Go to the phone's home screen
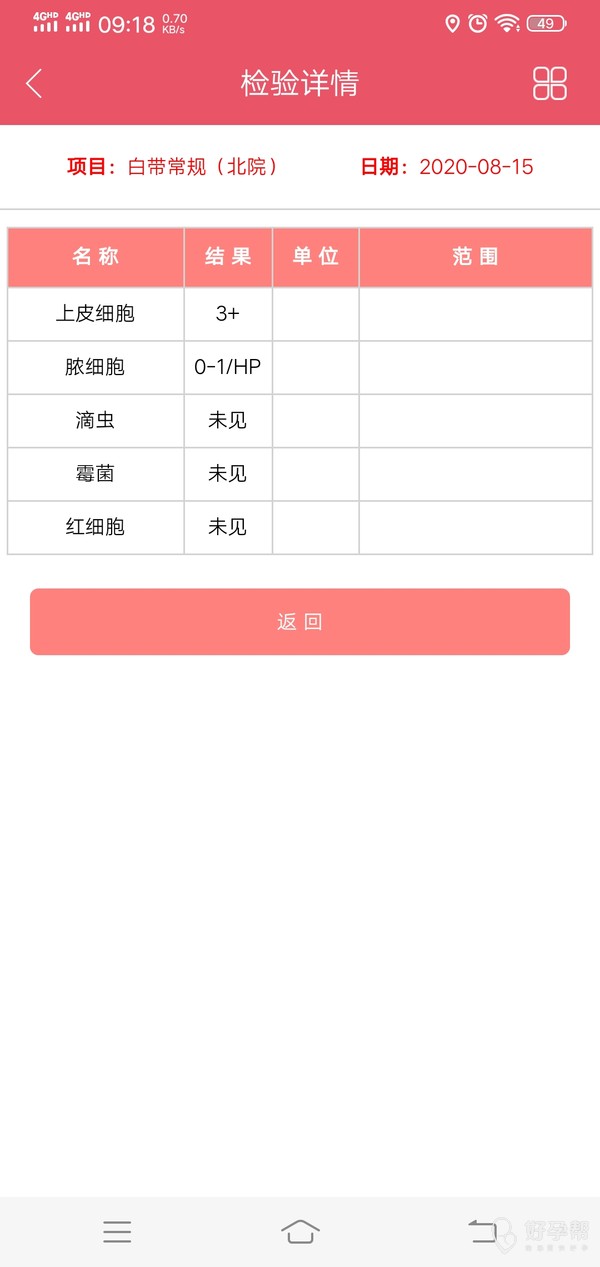 300,1231
